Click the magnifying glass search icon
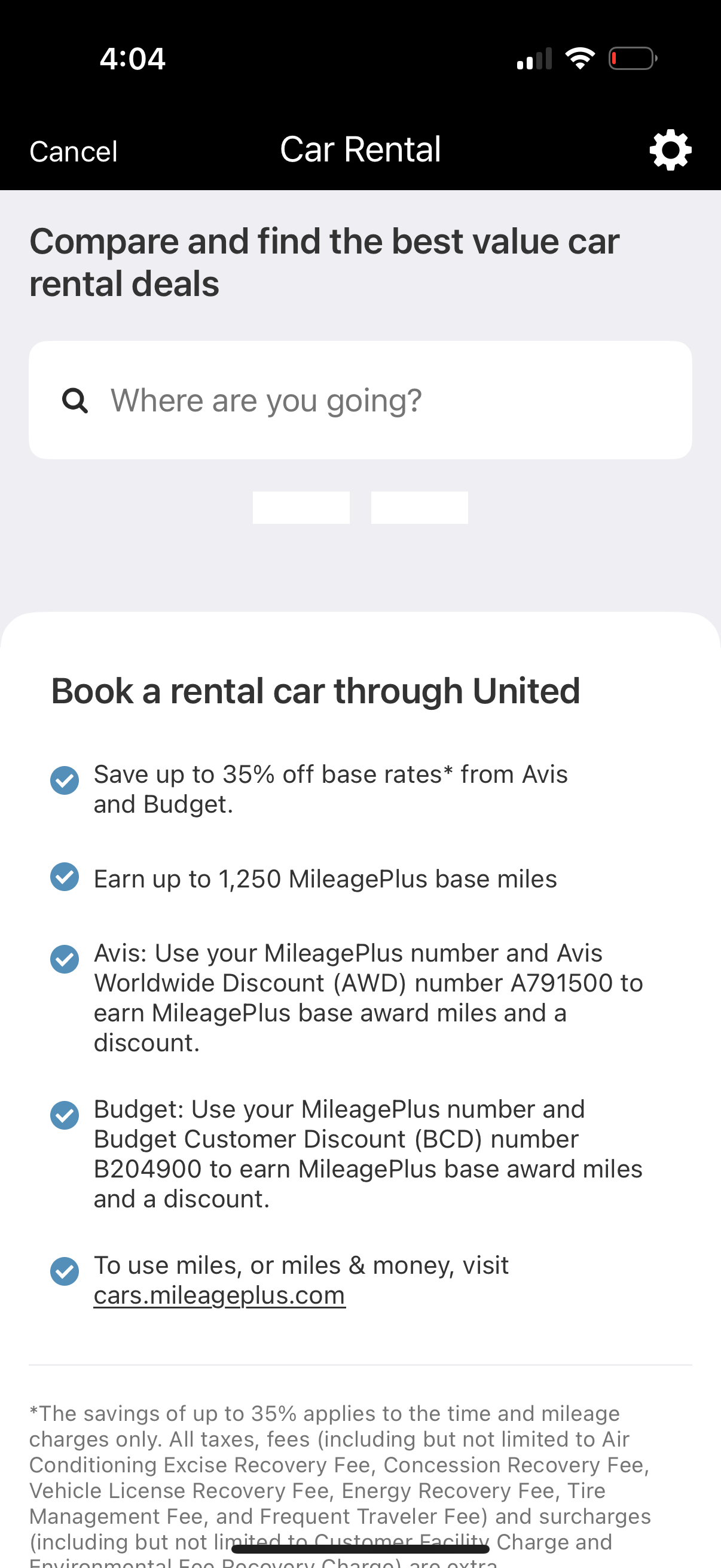Screen dimensions: 721x1568 point(75,400)
